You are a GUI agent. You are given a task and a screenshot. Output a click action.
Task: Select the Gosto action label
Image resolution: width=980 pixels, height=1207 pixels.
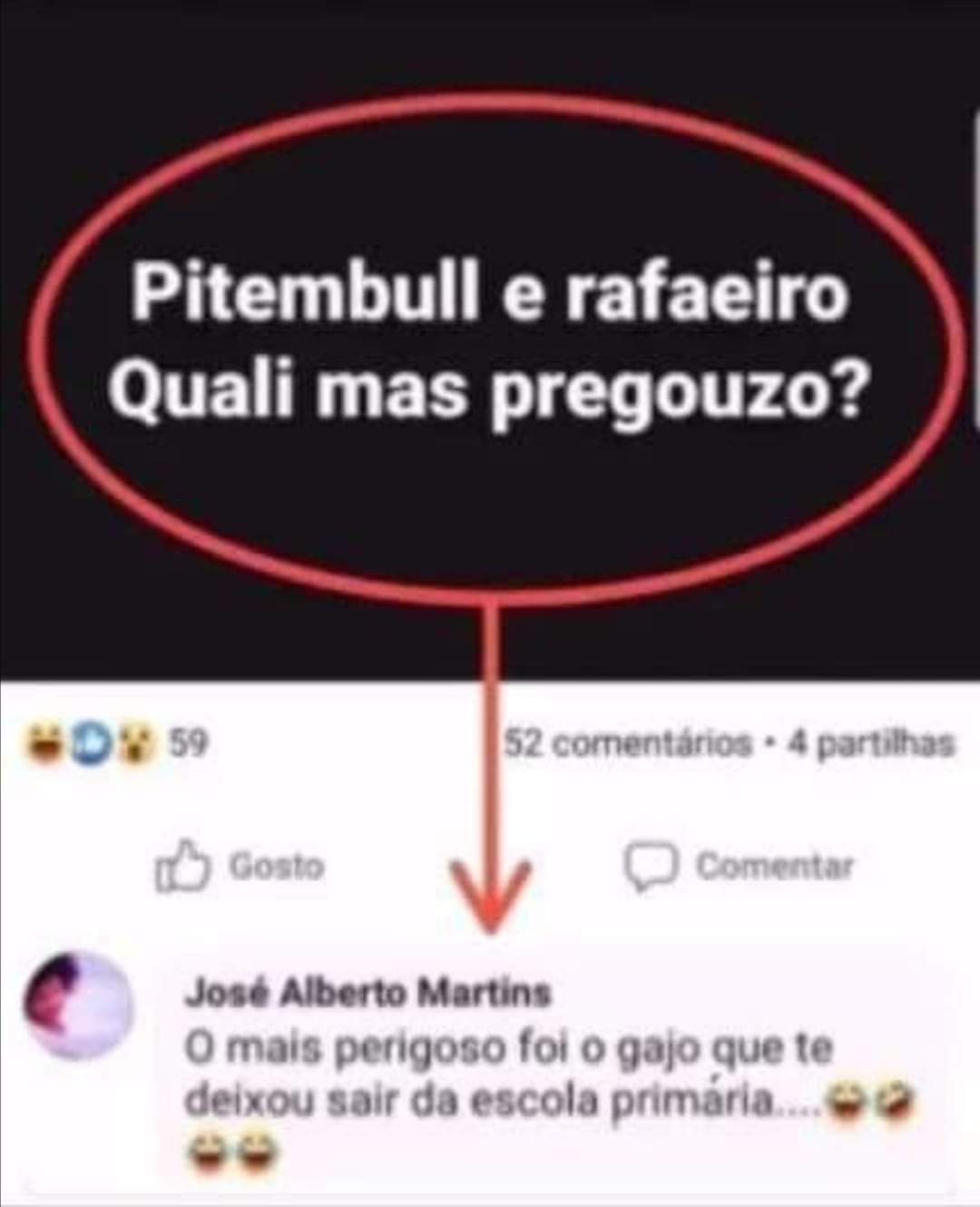[277, 867]
